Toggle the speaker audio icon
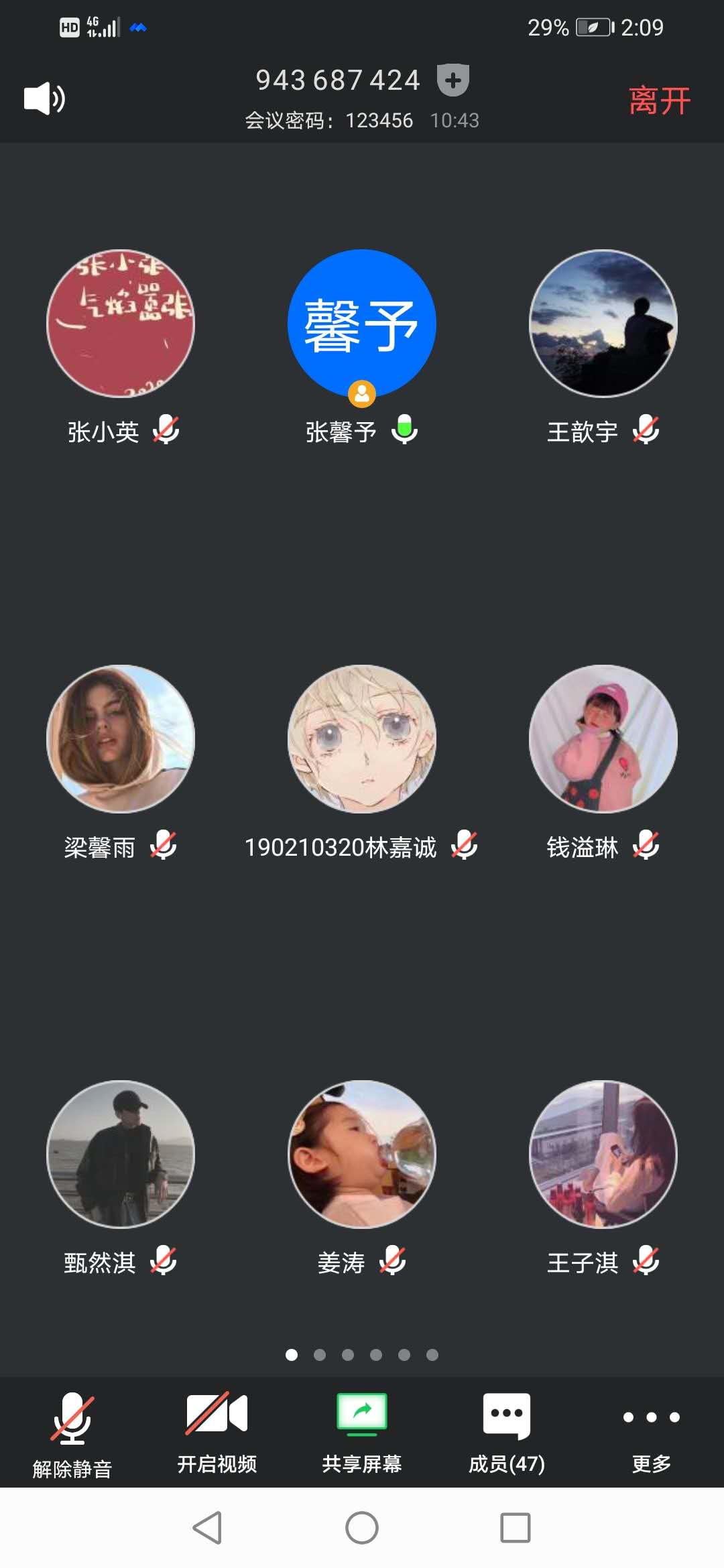Image resolution: width=724 pixels, height=1568 pixels. click(44, 99)
